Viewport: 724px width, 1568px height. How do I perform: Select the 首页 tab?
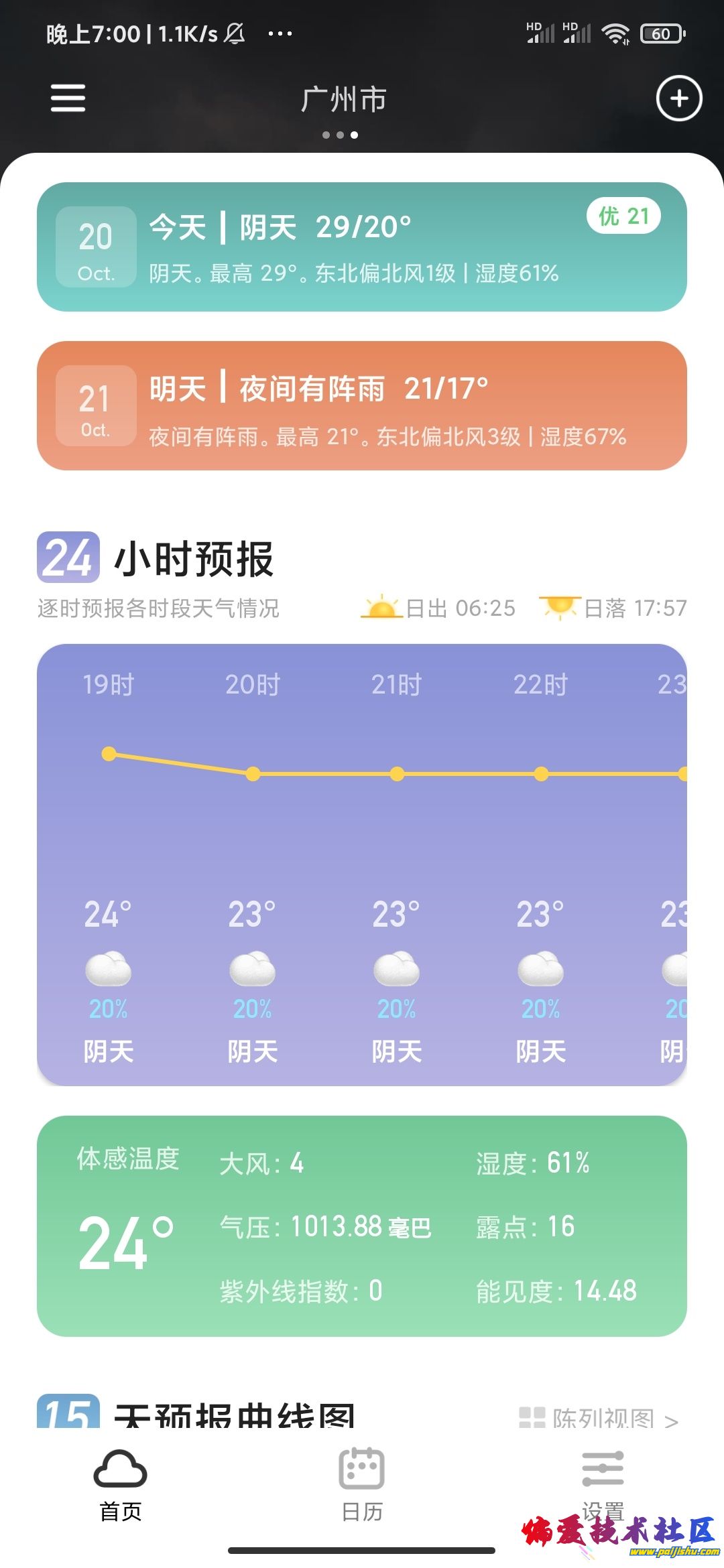click(x=121, y=1483)
